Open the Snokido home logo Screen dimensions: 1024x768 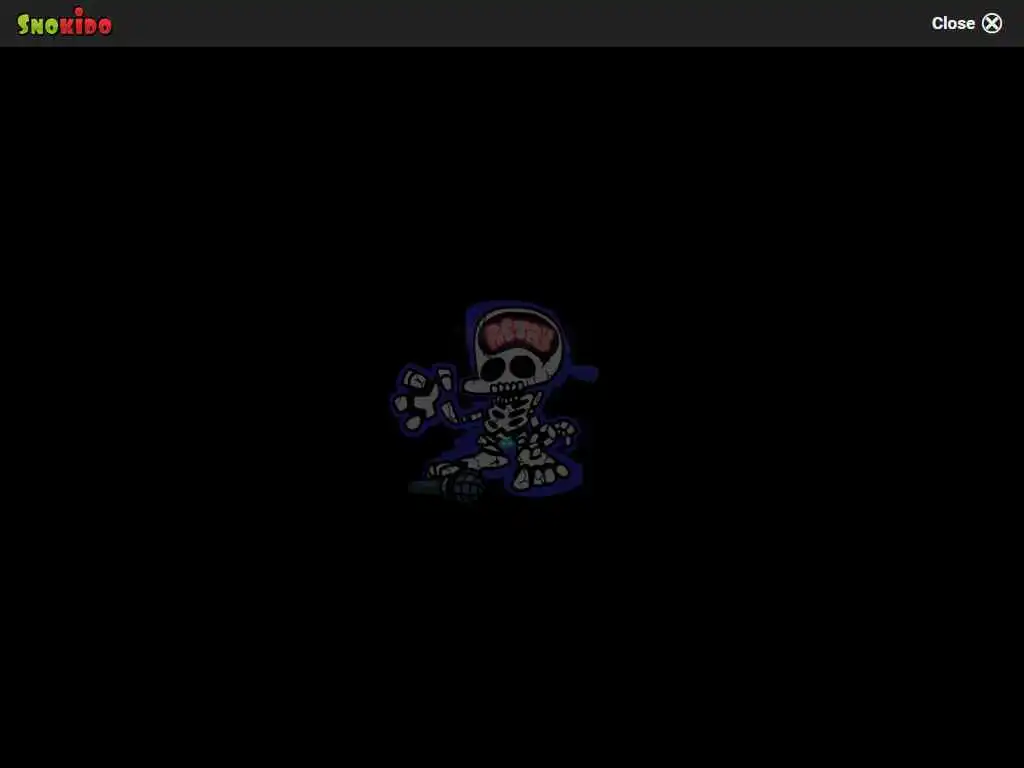click(x=65, y=23)
